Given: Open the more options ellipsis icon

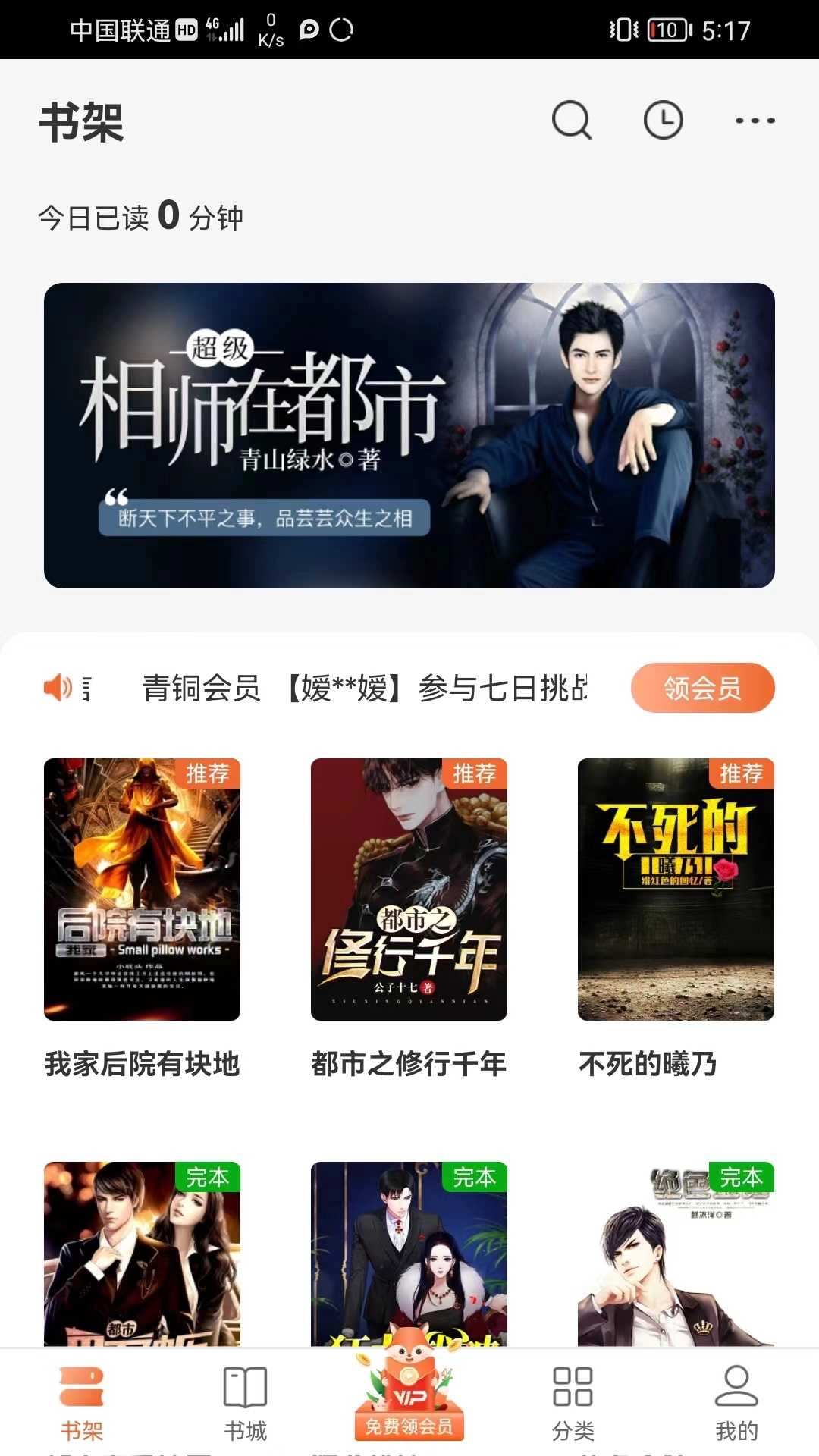Looking at the screenshot, I should click(752, 120).
